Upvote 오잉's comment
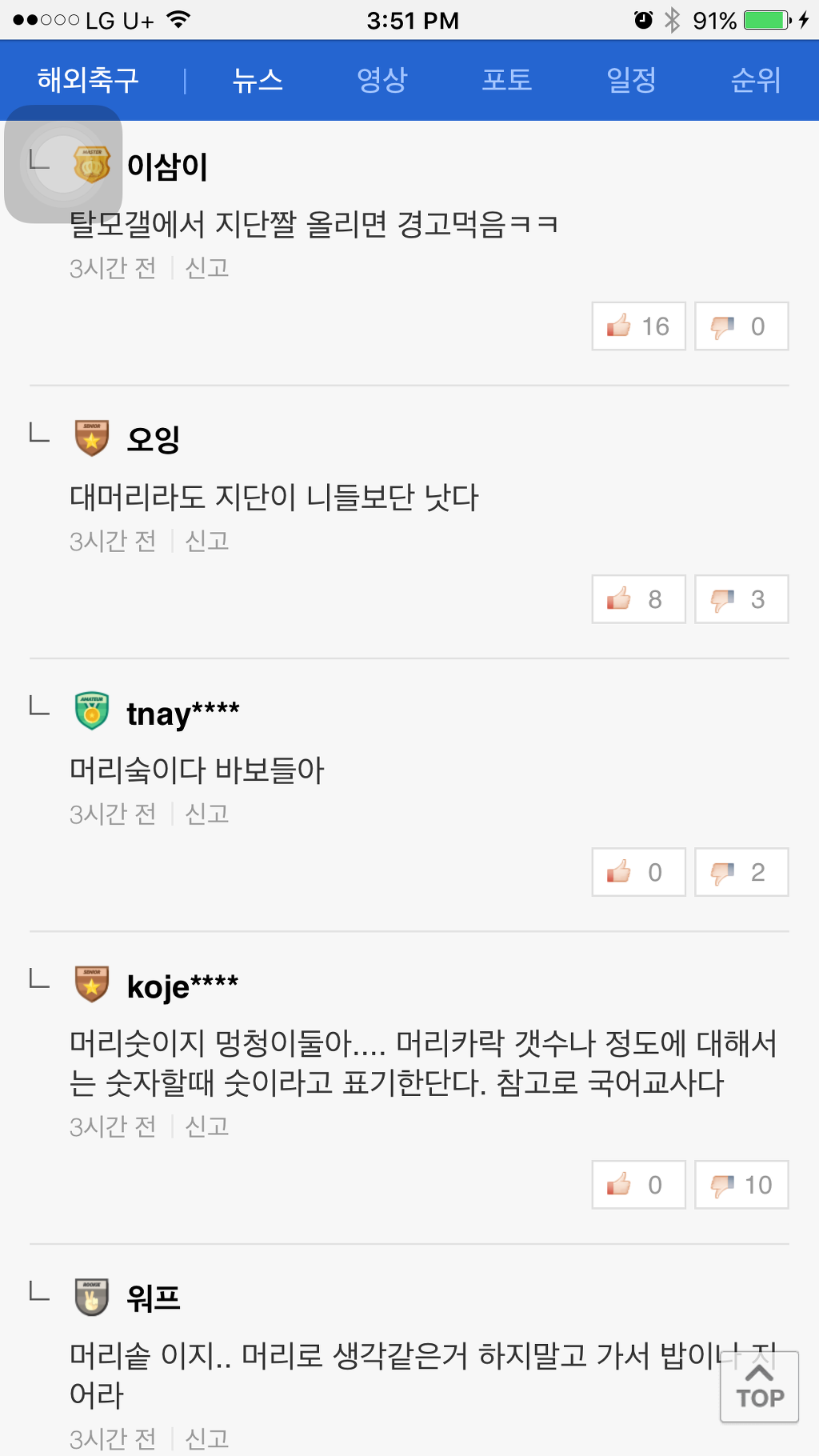 (638, 599)
